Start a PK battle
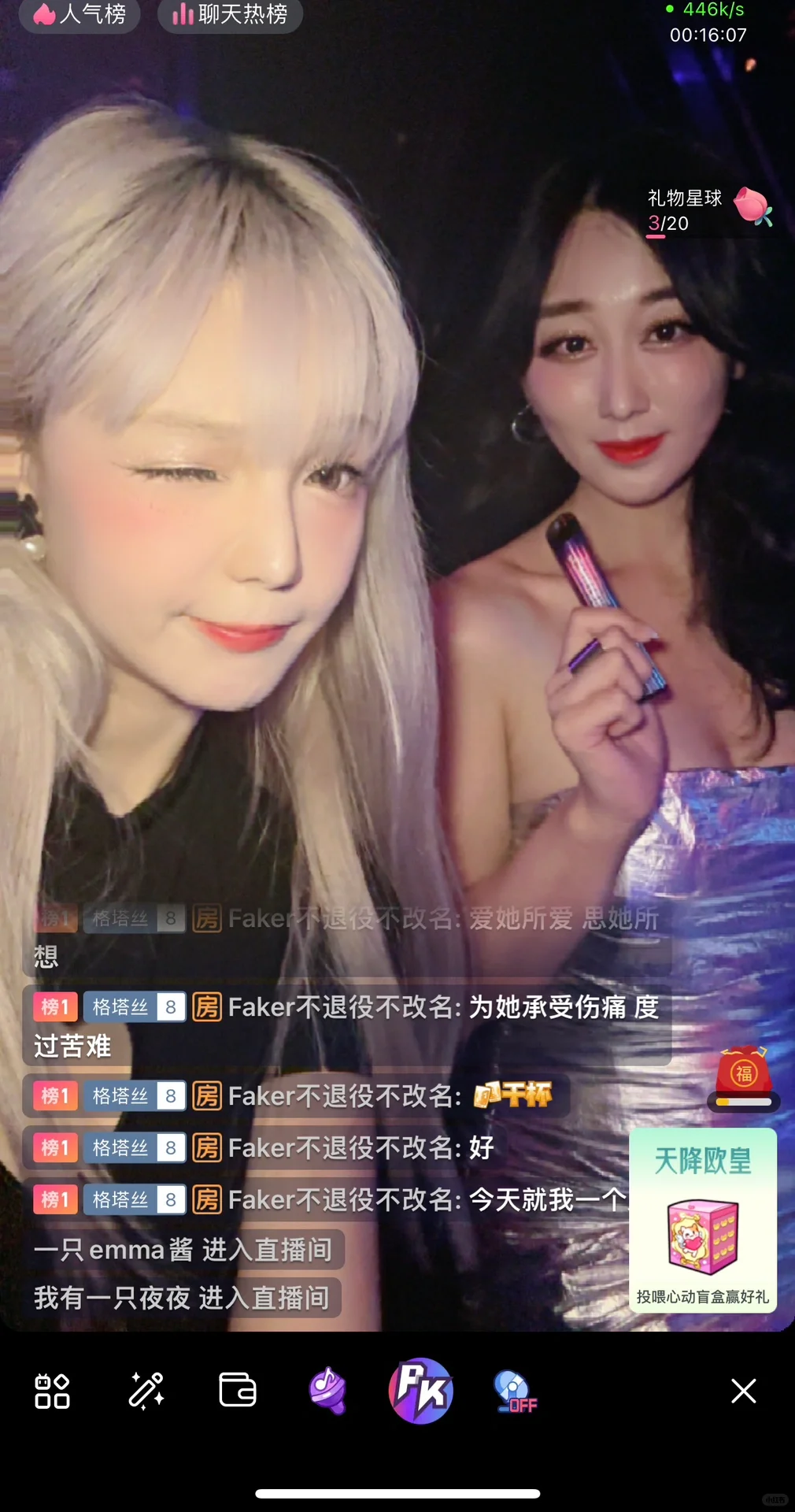Screen dimensions: 795x1512 click(421, 1390)
